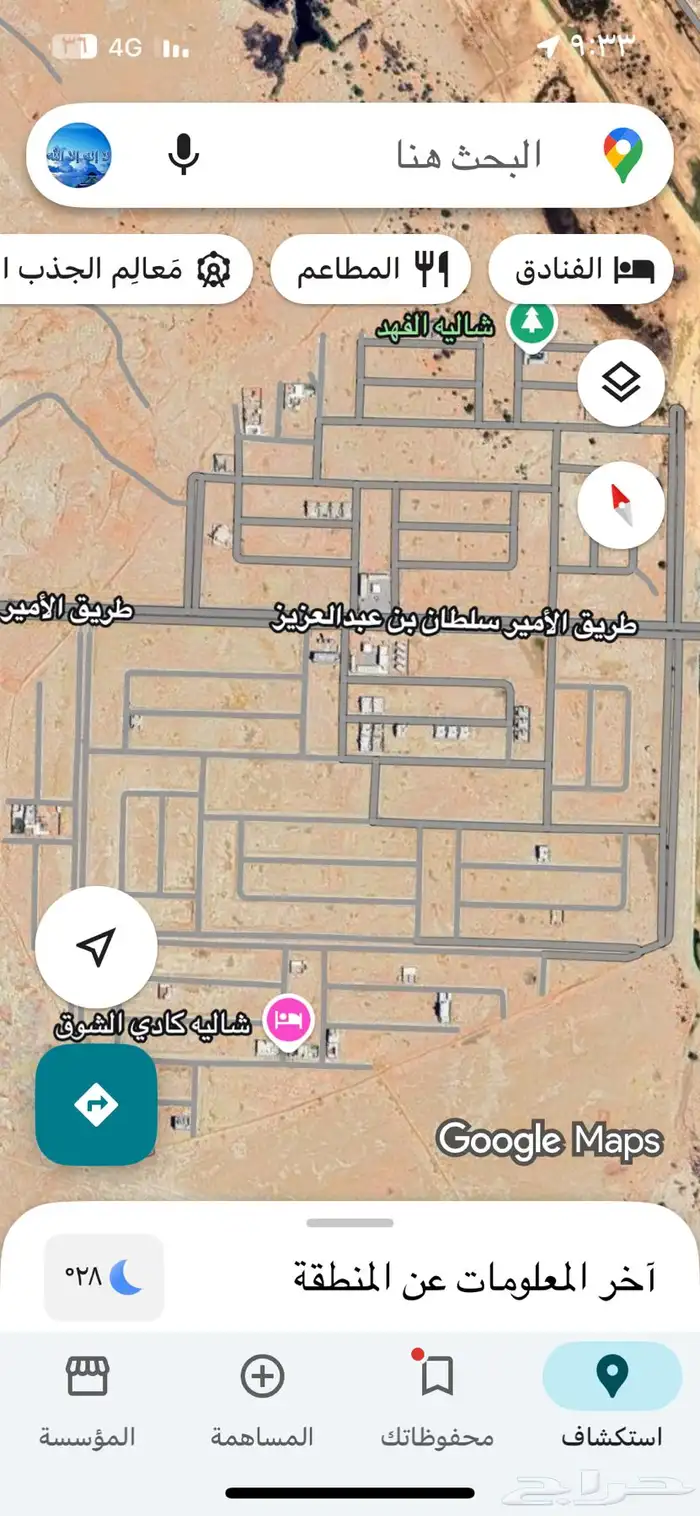Viewport: 700px width, 1516px height.
Task: Open directions with the turn arrow button
Action: (96, 1105)
